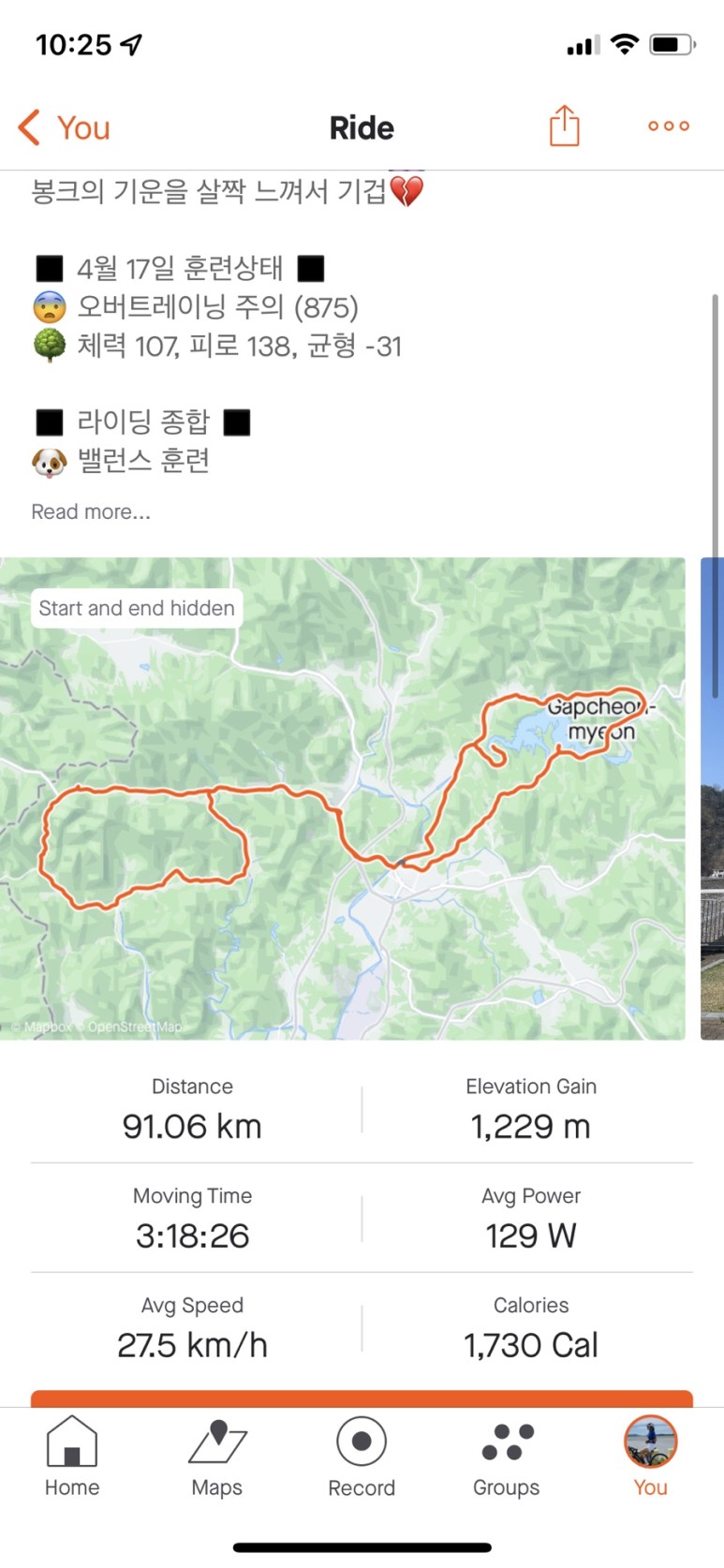Tap the orange button below stats

(x=362, y=1398)
